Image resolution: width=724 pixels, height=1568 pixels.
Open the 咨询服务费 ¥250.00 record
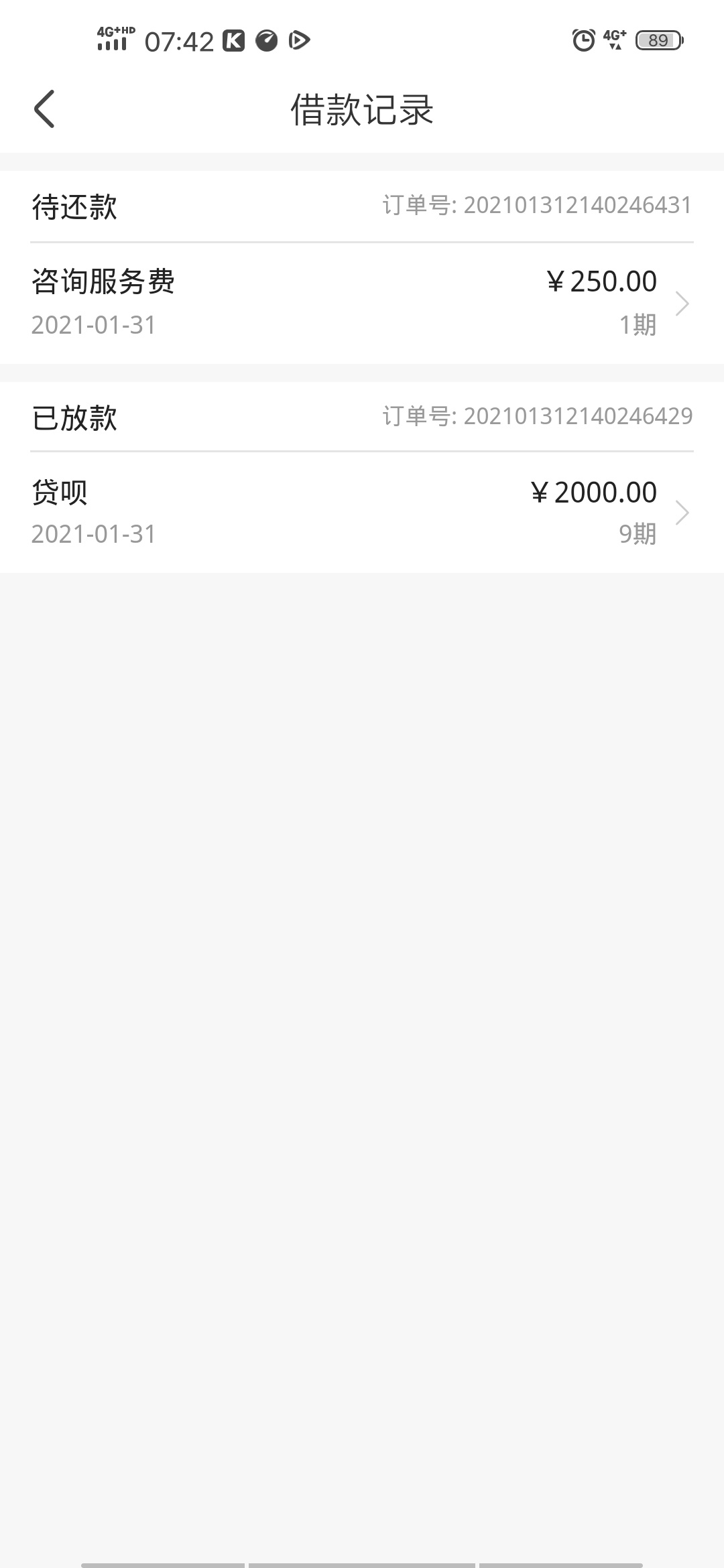click(362, 304)
